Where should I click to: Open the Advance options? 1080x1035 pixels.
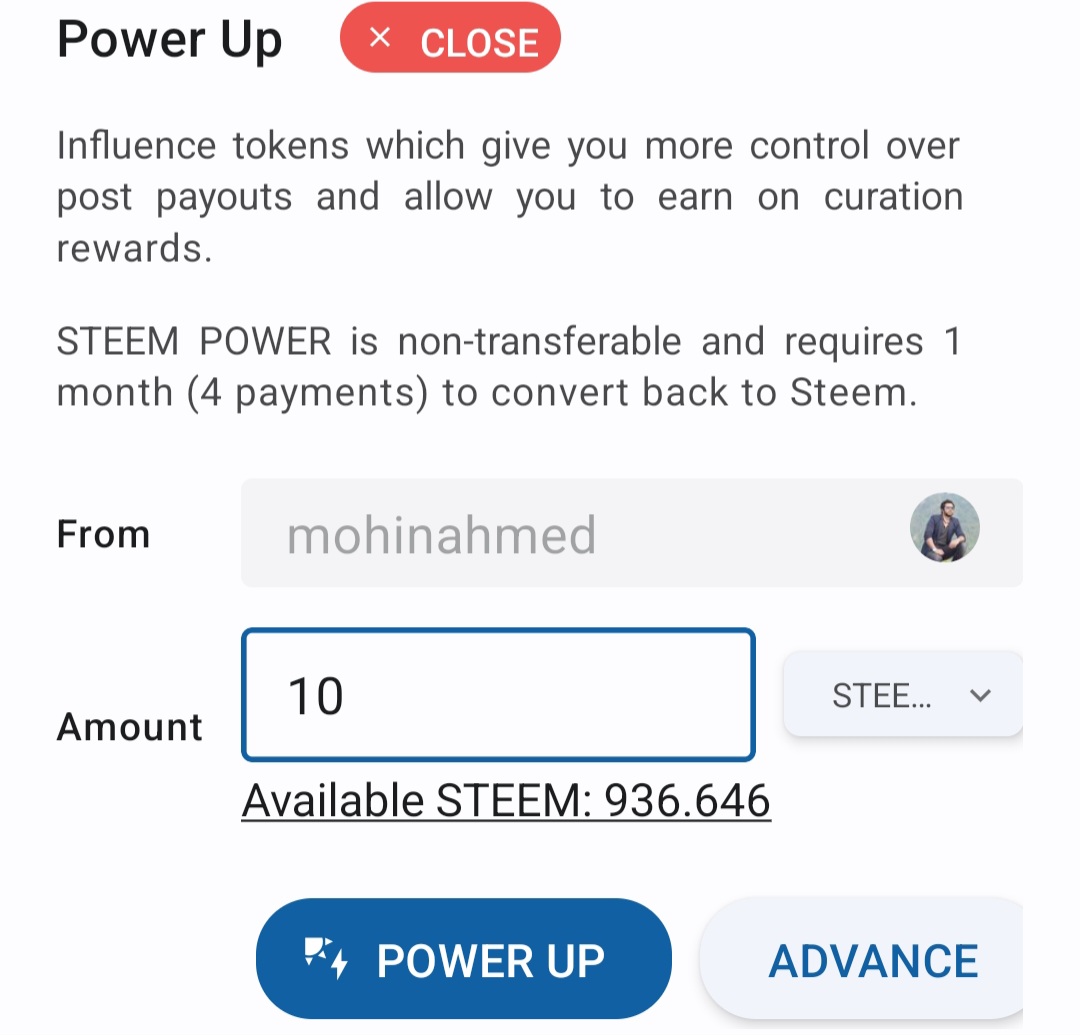point(870,960)
